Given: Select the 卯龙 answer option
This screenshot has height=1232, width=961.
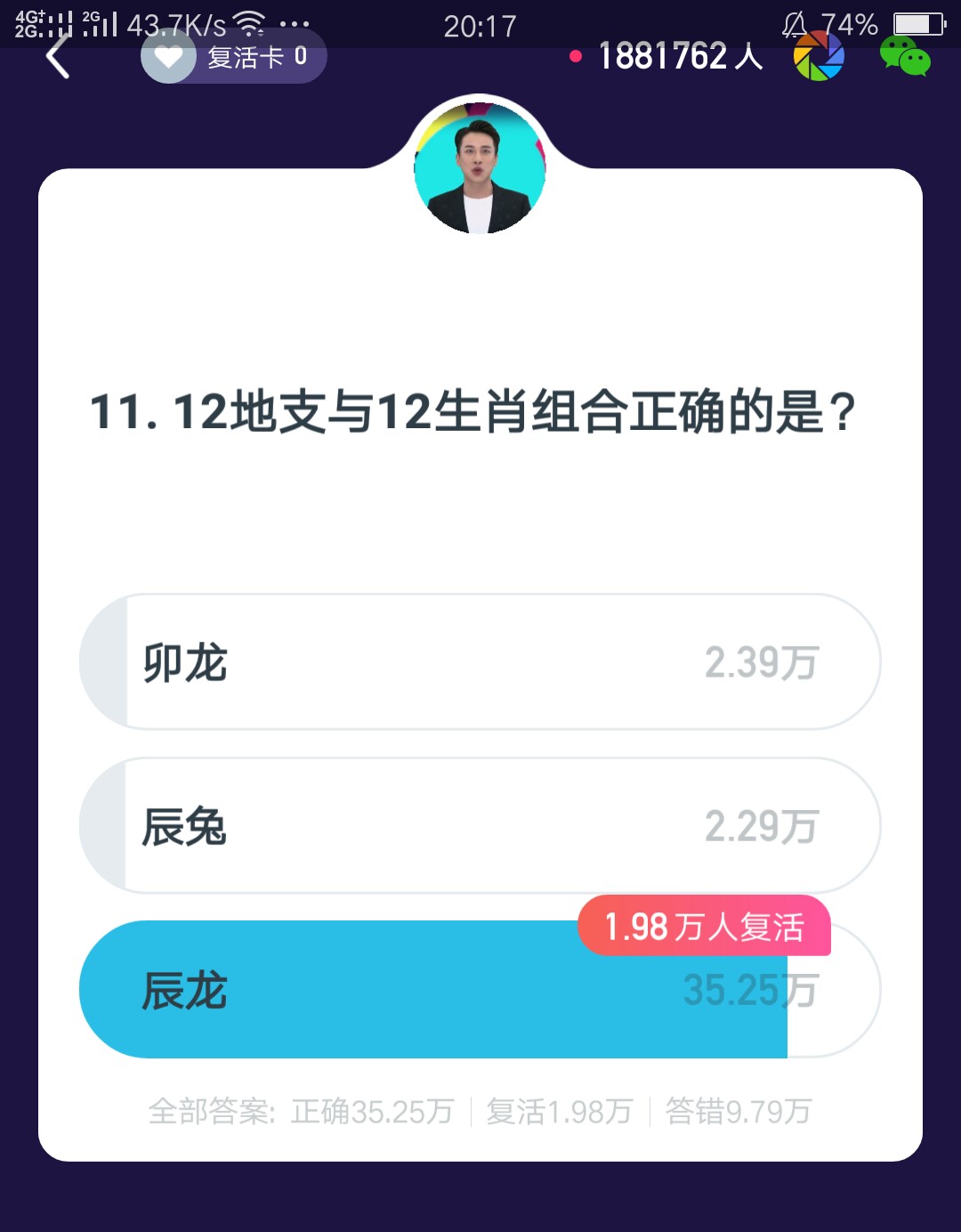Looking at the screenshot, I should point(480,662).
